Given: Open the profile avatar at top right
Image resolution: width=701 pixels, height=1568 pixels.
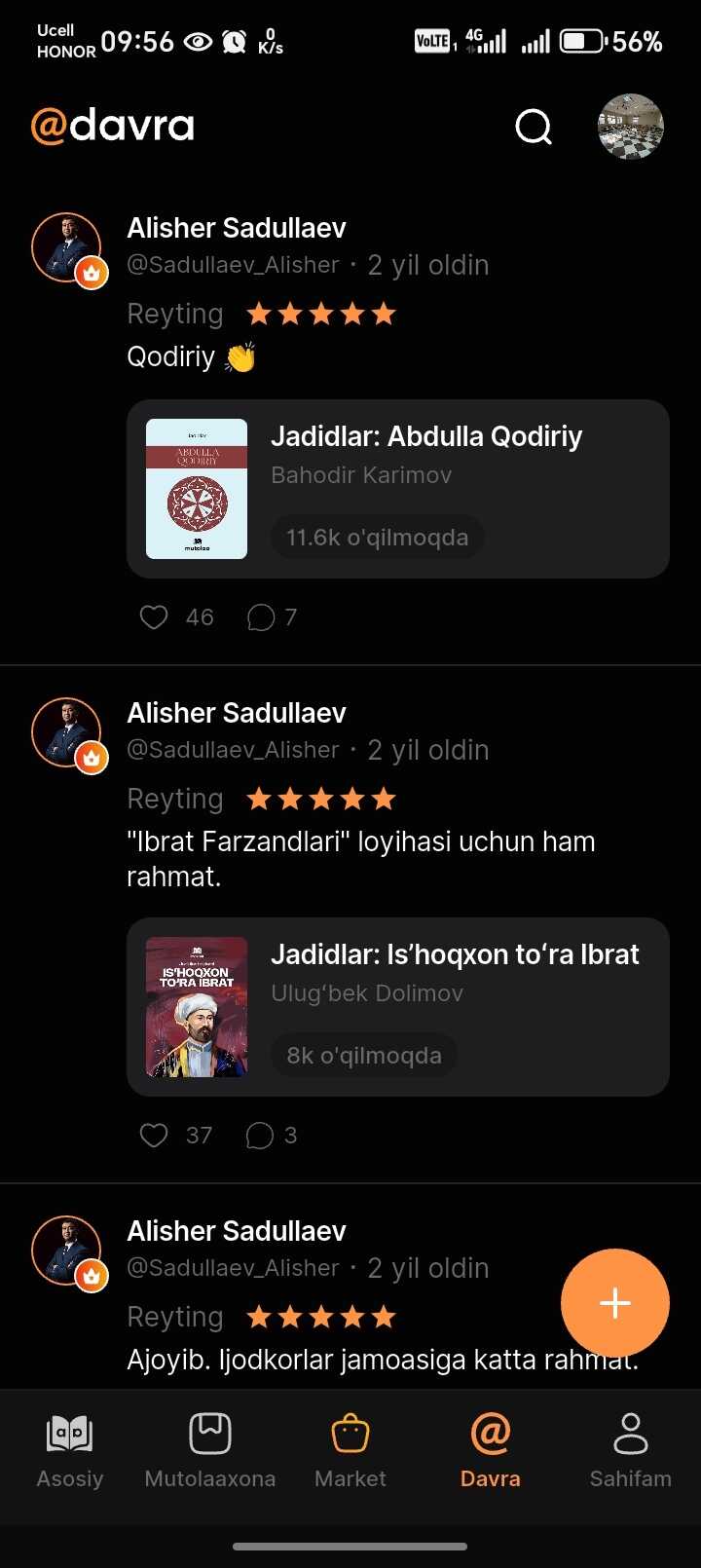Looking at the screenshot, I should pyautogui.click(x=630, y=127).
